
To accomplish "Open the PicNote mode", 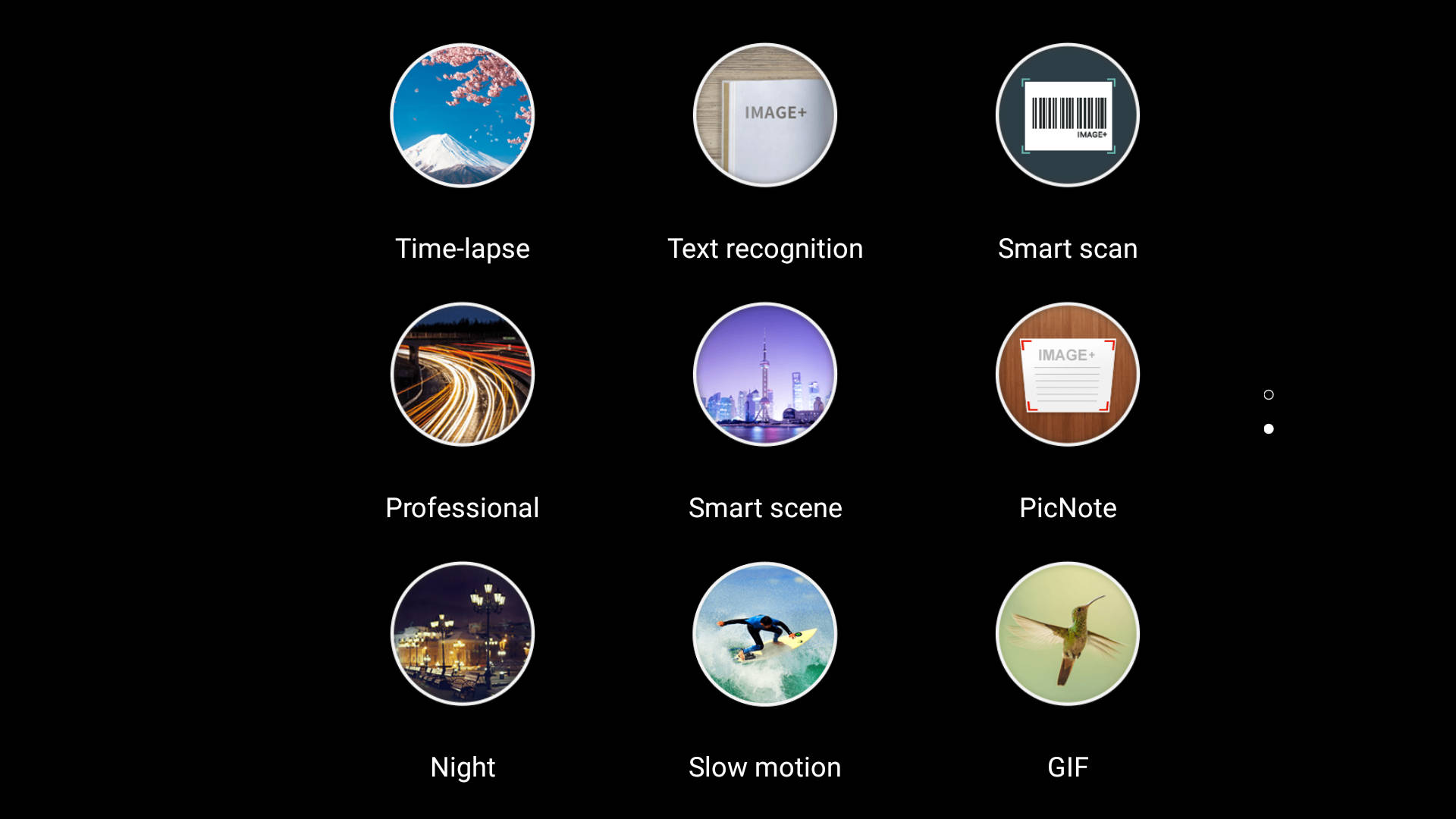I will [1067, 375].
